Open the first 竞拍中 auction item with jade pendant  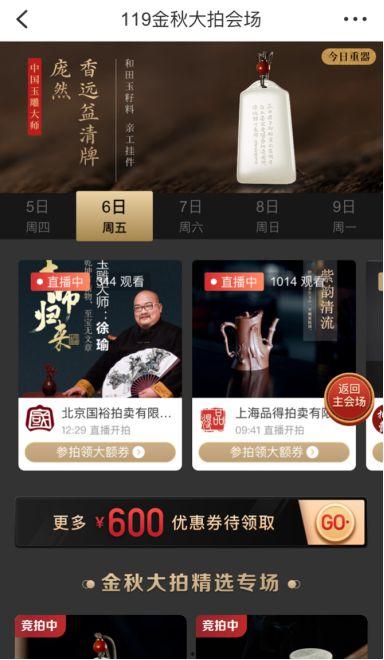tap(100, 637)
